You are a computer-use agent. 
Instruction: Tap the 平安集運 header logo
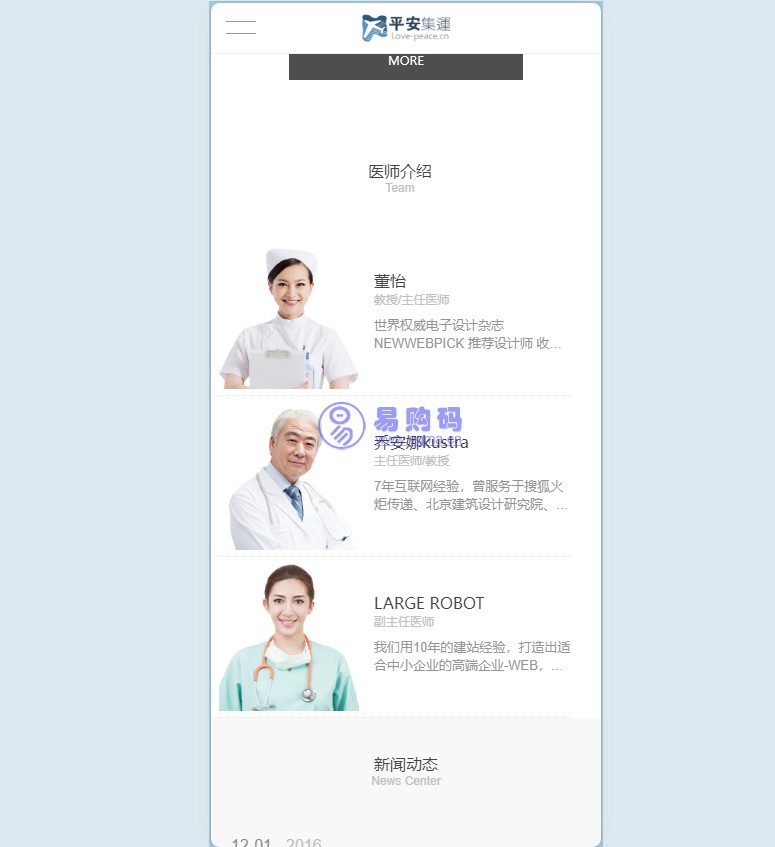coord(405,27)
